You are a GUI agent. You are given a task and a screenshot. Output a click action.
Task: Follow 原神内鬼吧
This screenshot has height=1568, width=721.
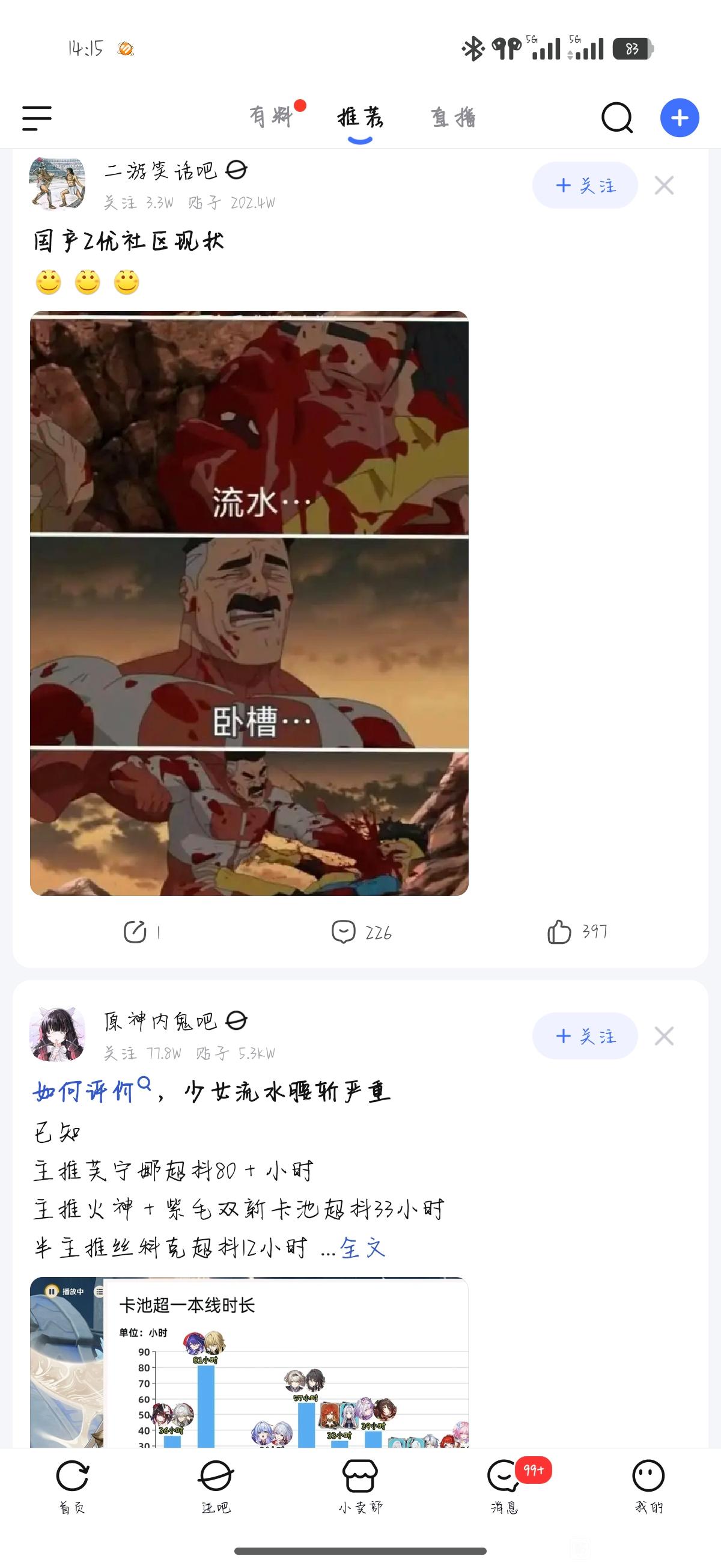(x=585, y=1036)
